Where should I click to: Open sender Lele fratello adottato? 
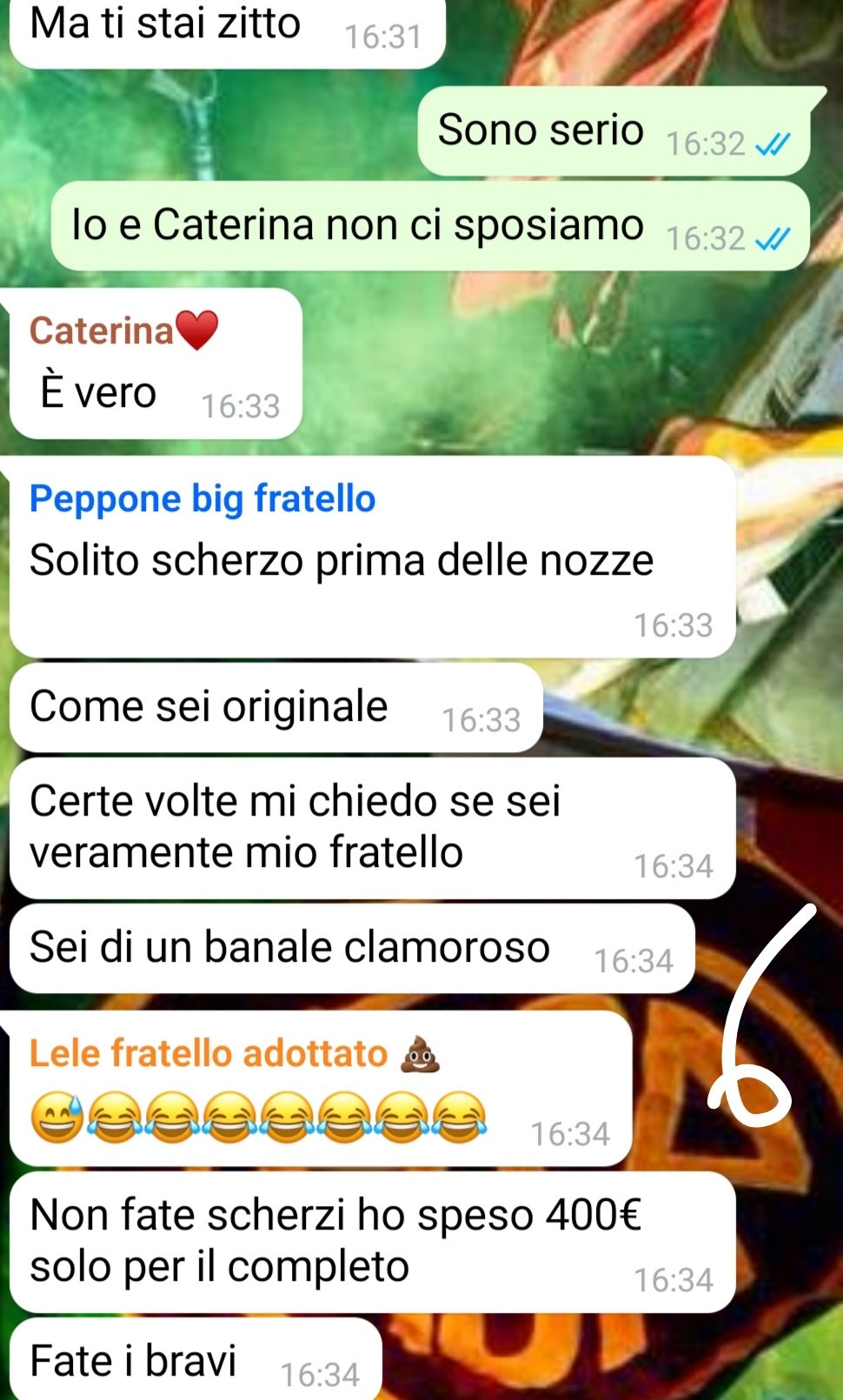[235, 1053]
